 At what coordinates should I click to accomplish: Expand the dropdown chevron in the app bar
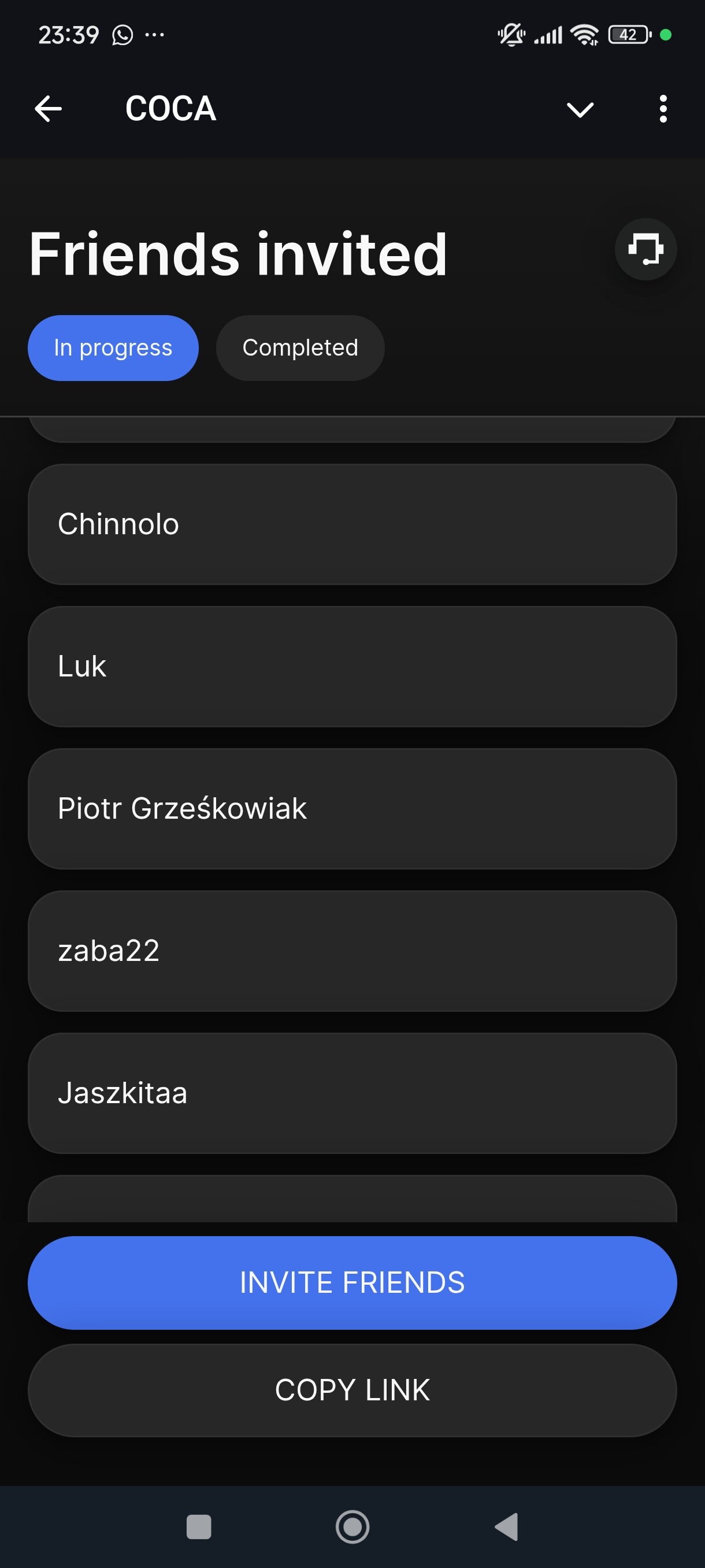click(x=580, y=110)
